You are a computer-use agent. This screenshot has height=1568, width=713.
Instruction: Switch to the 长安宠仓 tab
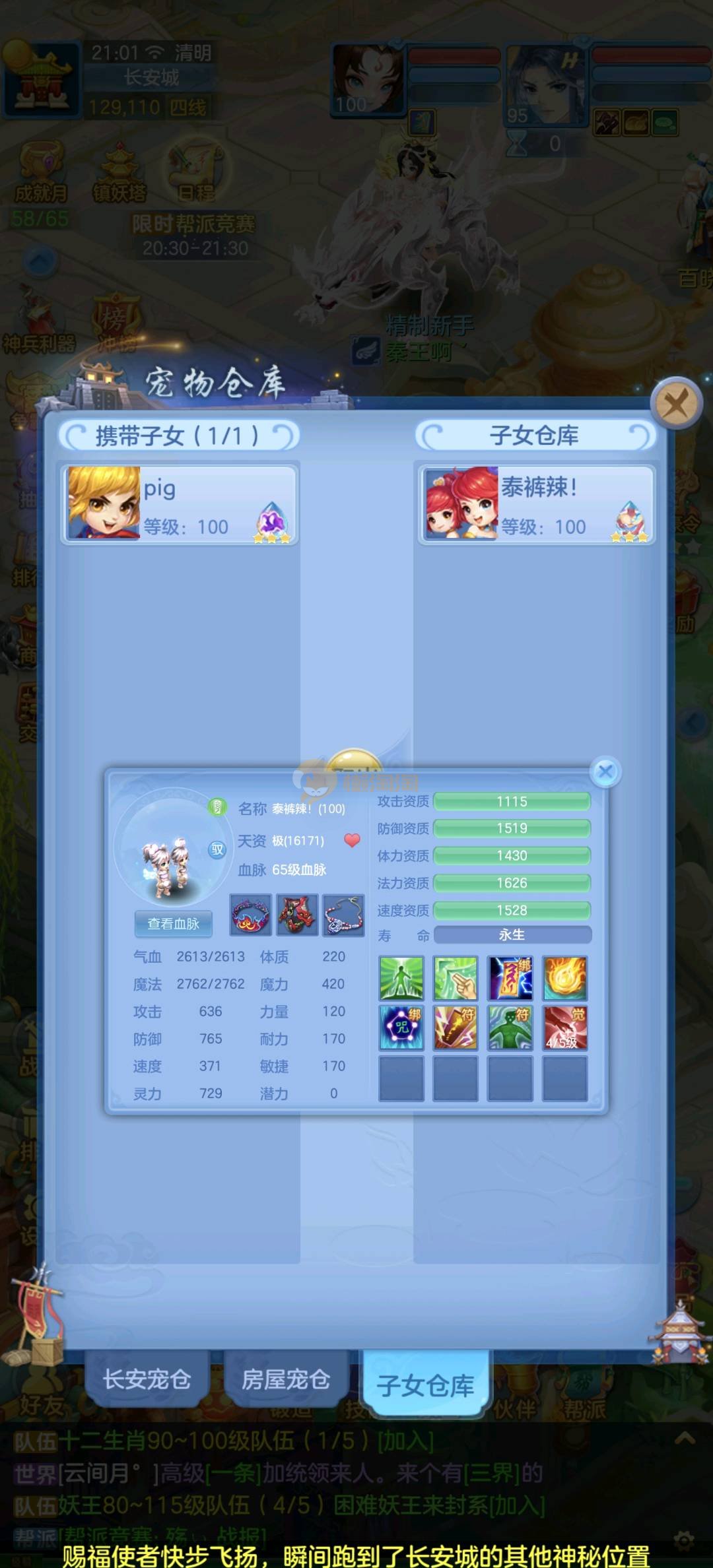pyautogui.click(x=147, y=1379)
